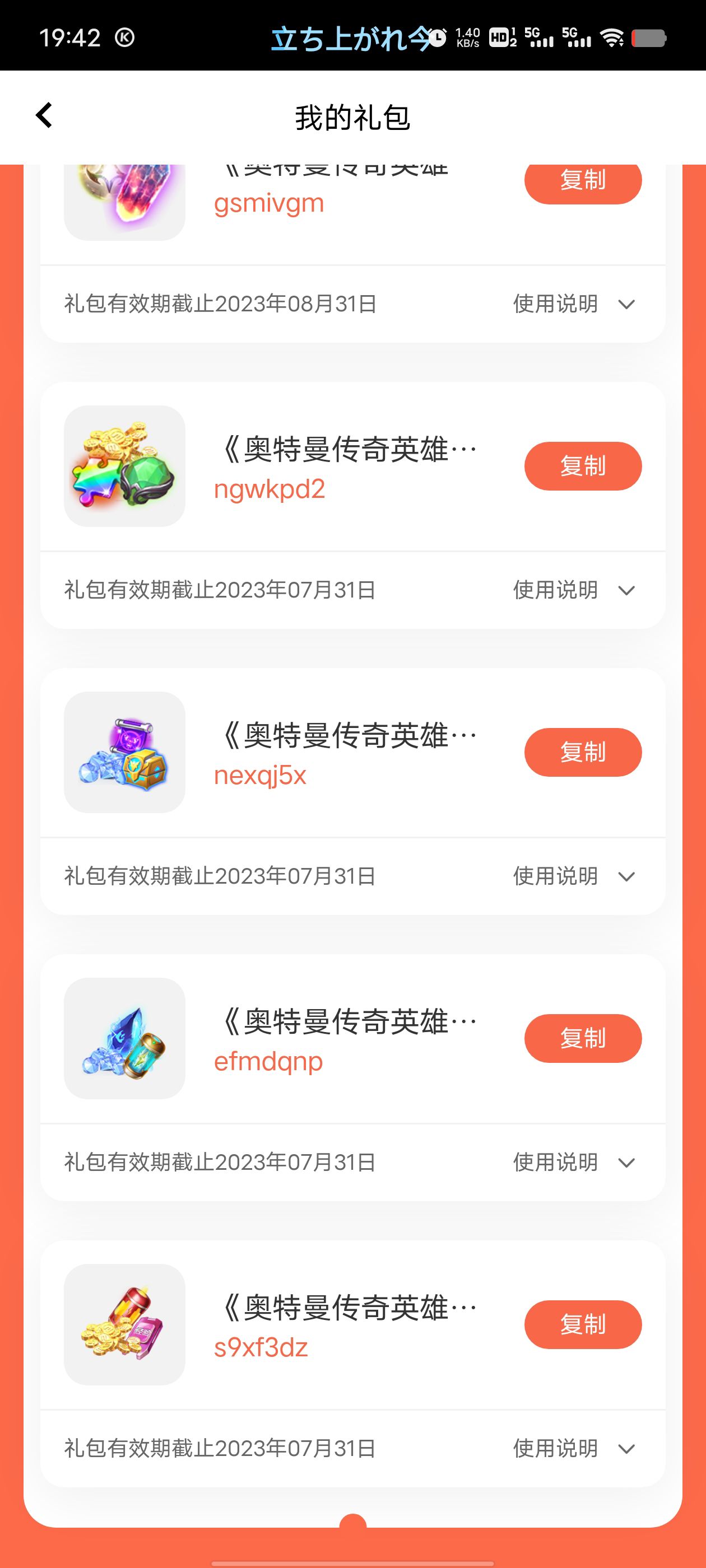
Task: Expand 使用说明 for the efmdqnp gift pack
Action: pyautogui.click(x=574, y=1162)
